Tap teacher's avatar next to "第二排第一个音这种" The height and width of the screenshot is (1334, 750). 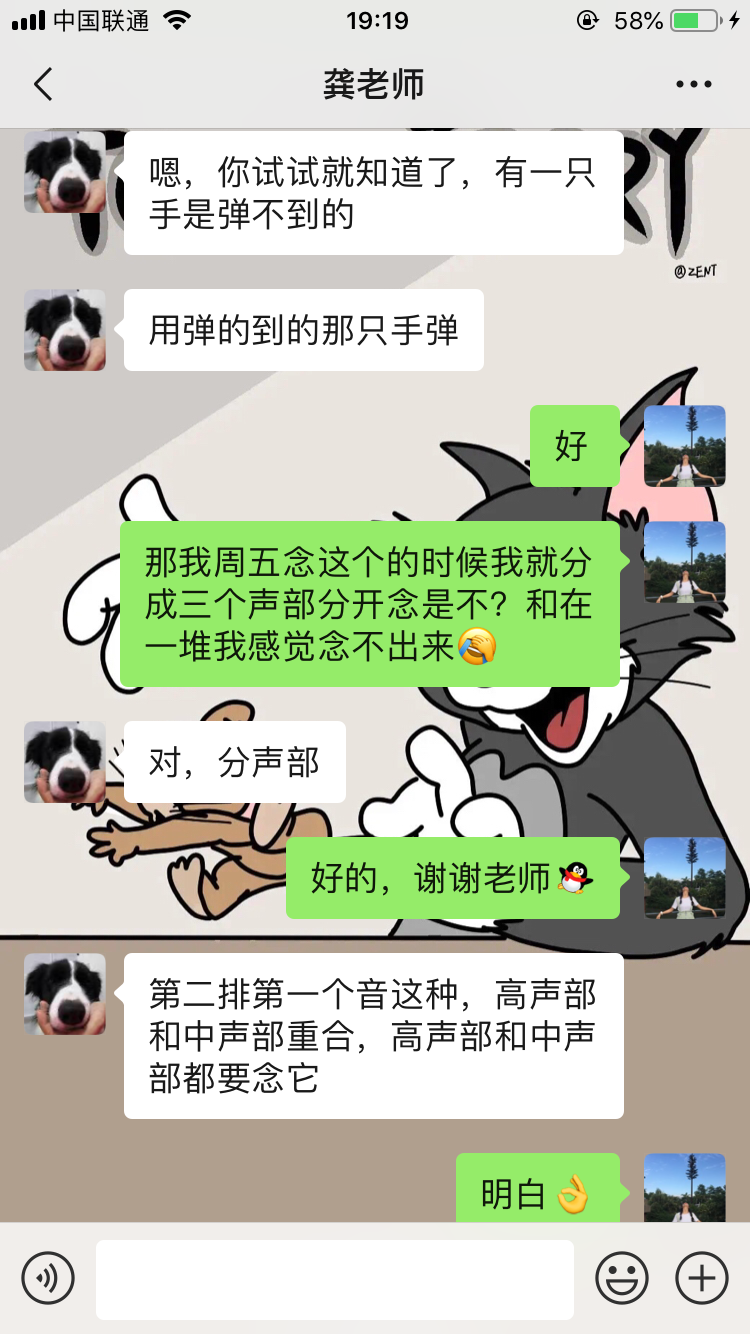(x=65, y=994)
